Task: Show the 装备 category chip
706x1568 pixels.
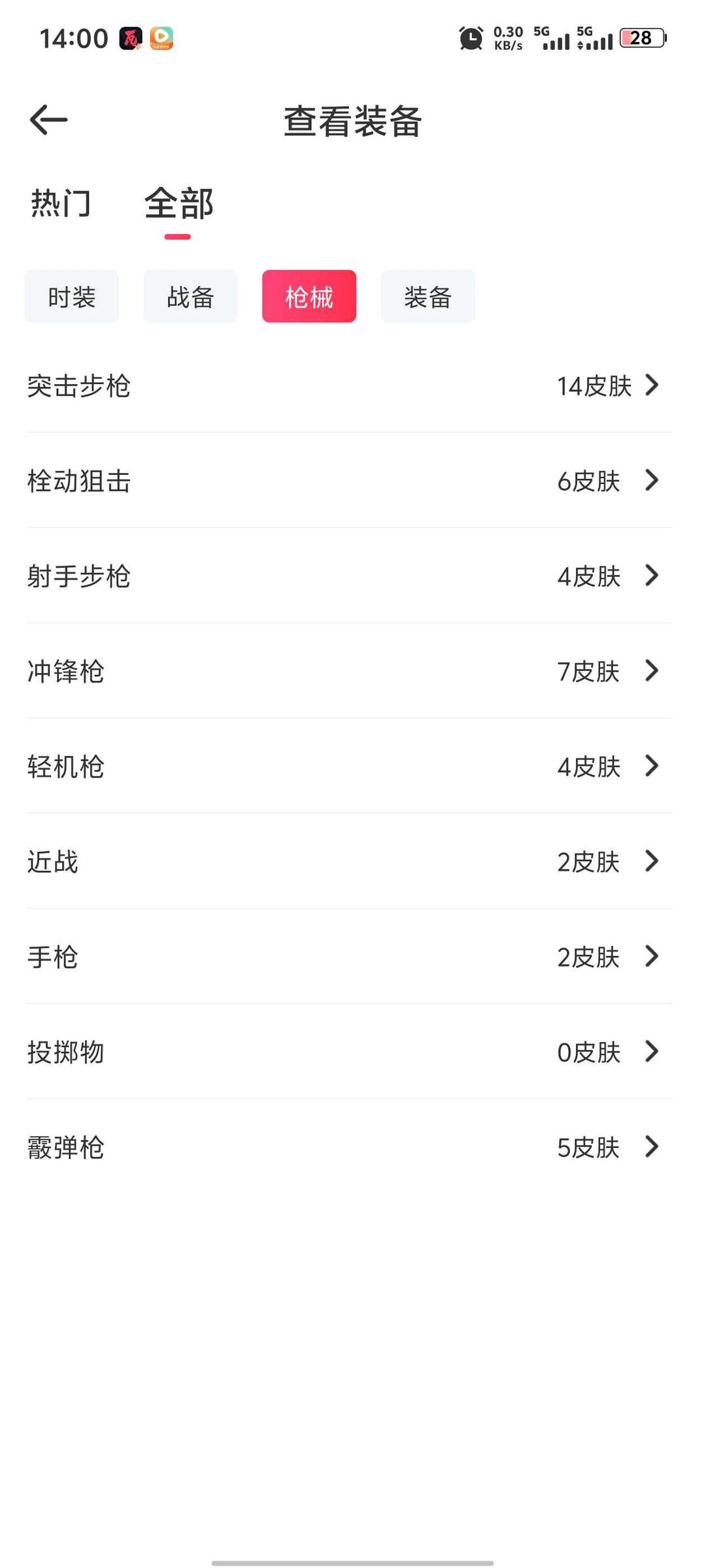Action: [x=428, y=297]
